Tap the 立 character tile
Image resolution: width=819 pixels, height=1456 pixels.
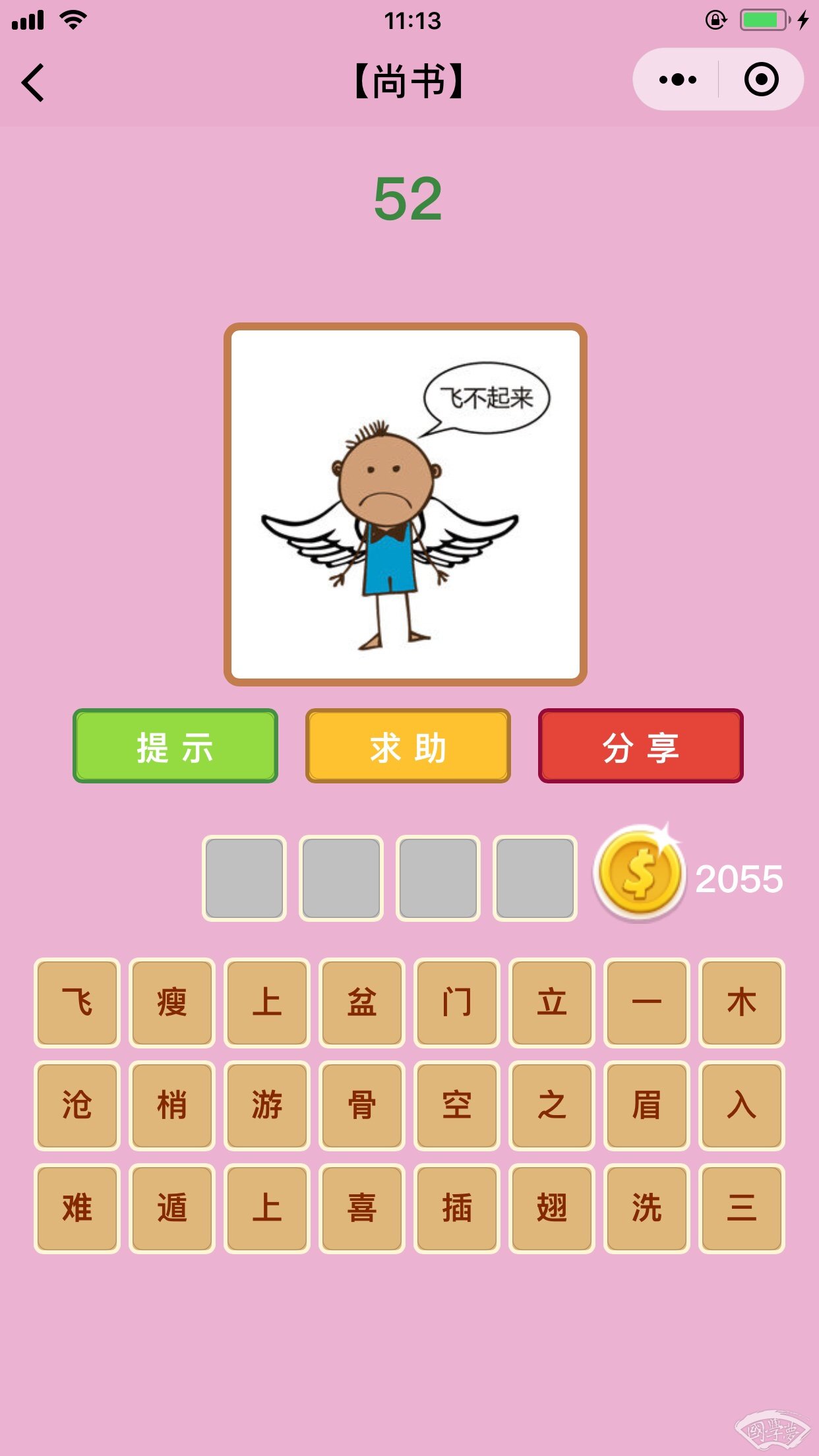coord(552,1002)
